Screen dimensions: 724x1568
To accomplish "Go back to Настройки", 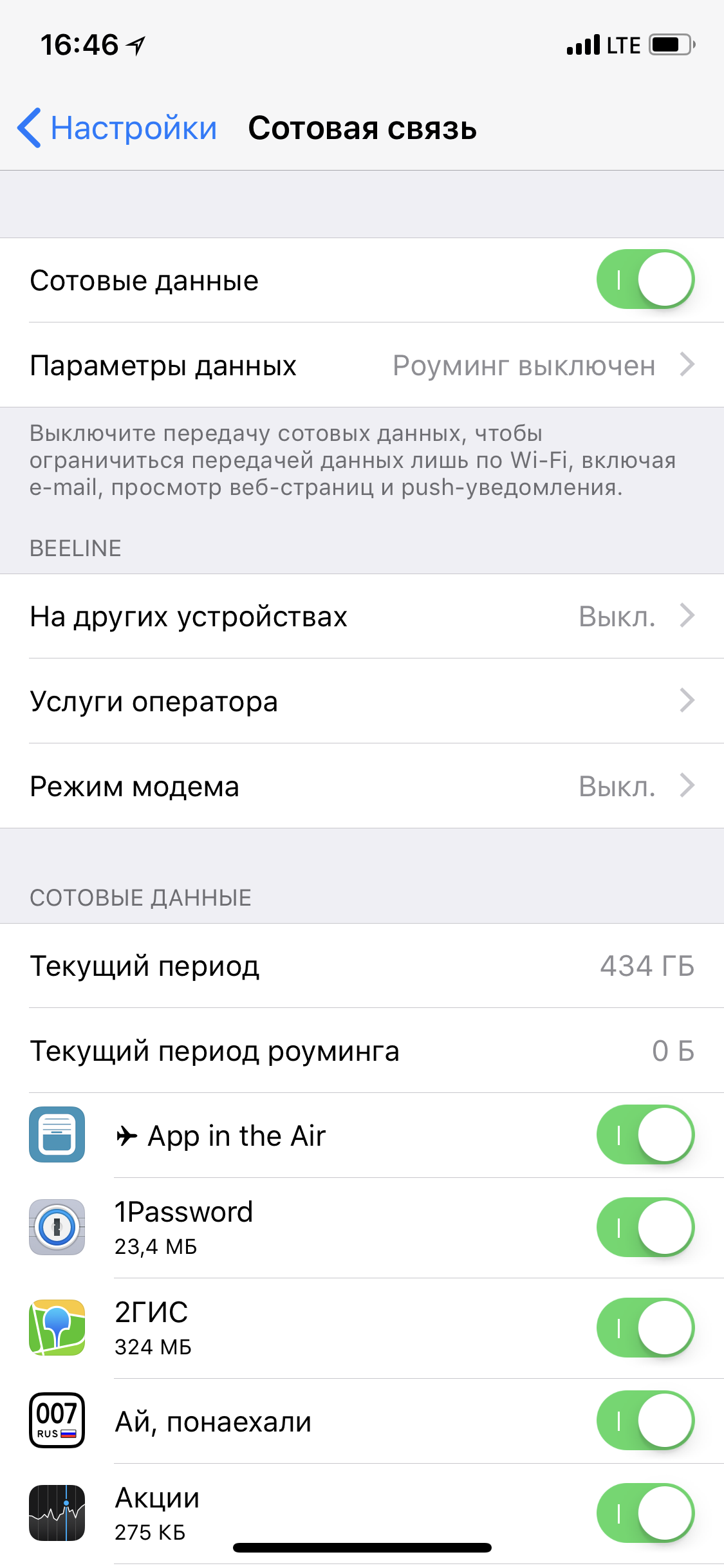I will [x=117, y=128].
